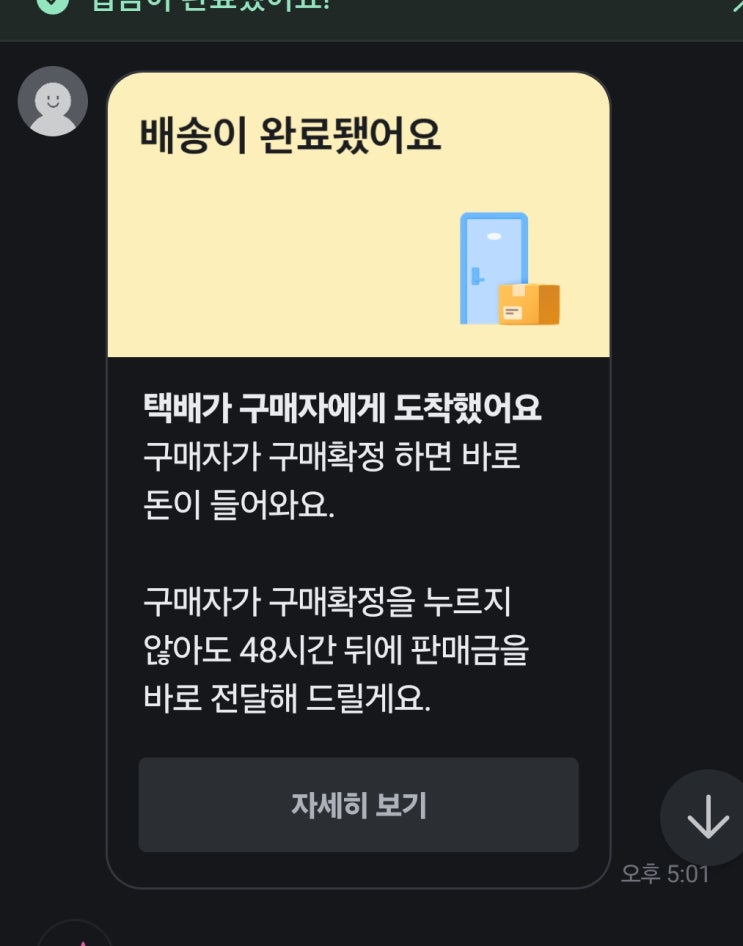Open the top banner's arrow
Image resolution: width=743 pixels, height=946 pixels.
tap(736, 5)
